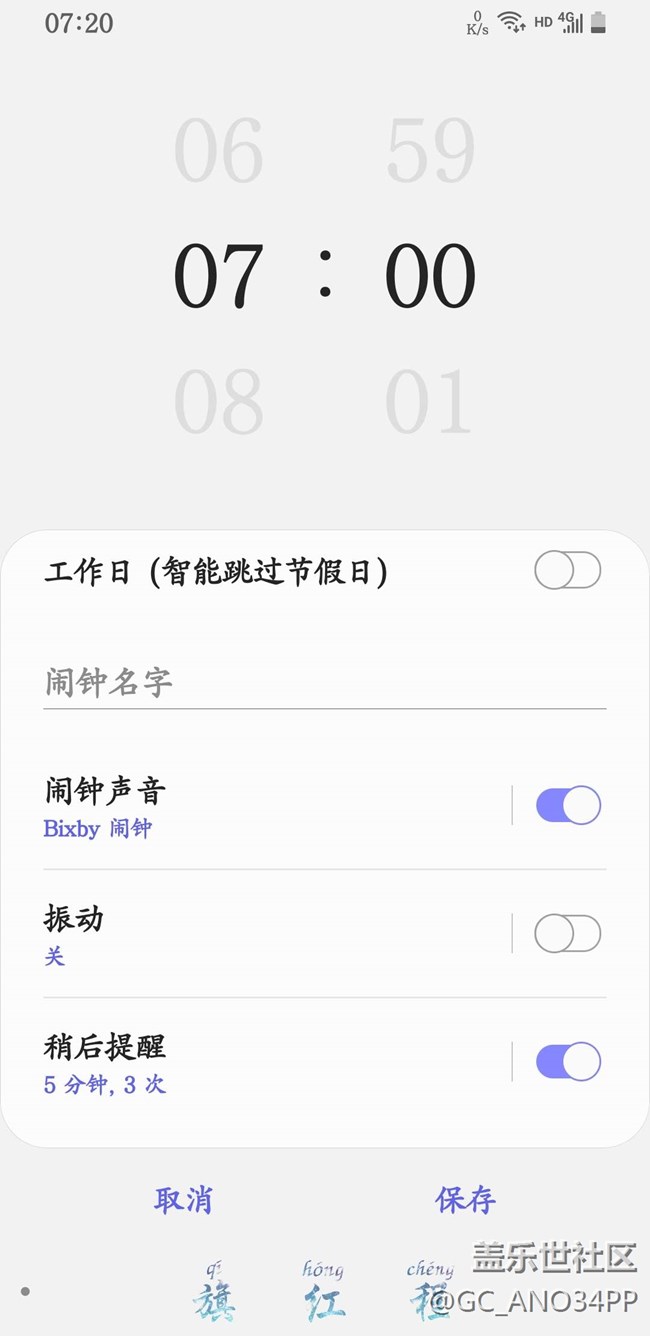Select minute 59 in the time picker
The image size is (650, 1336).
pos(430,150)
